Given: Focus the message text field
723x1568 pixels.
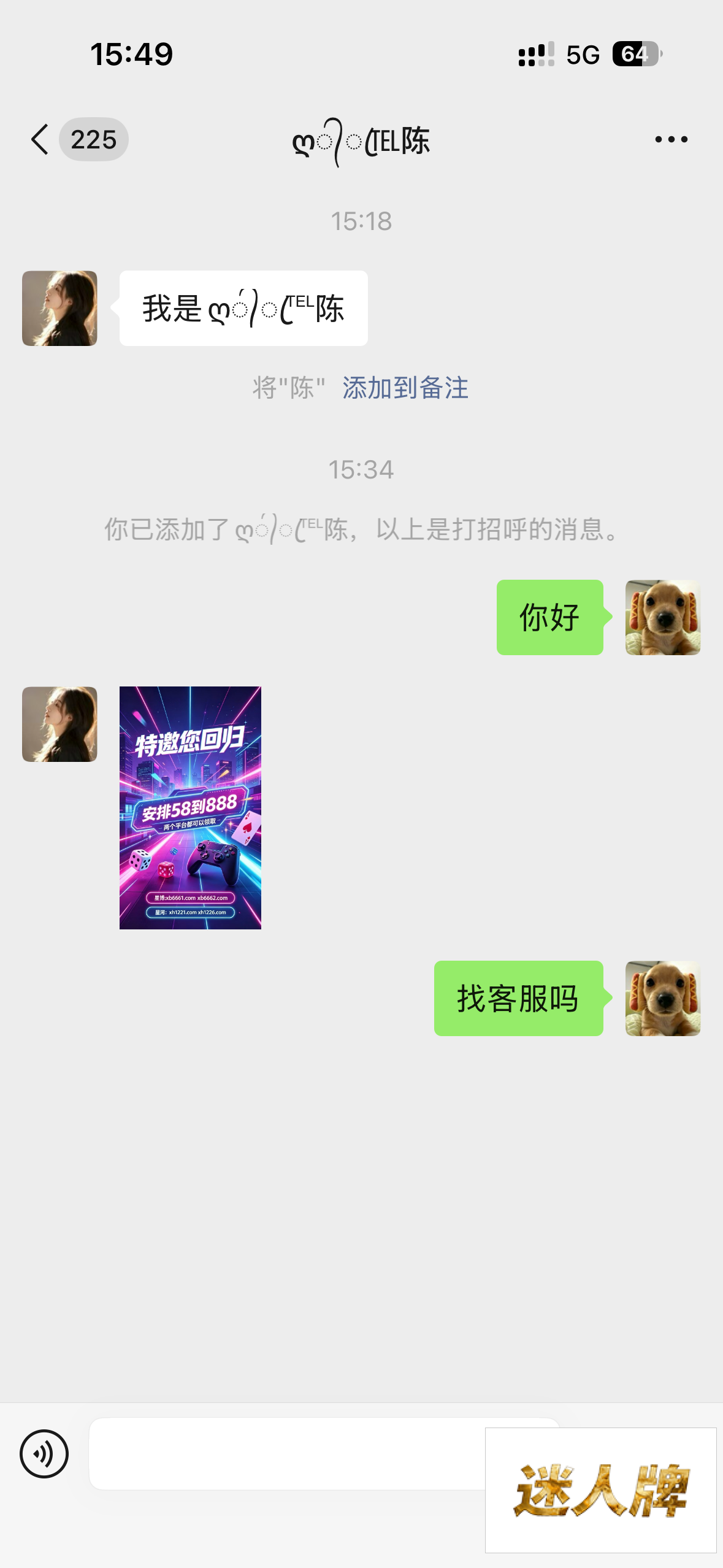Looking at the screenshot, I should click(288, 1453).
